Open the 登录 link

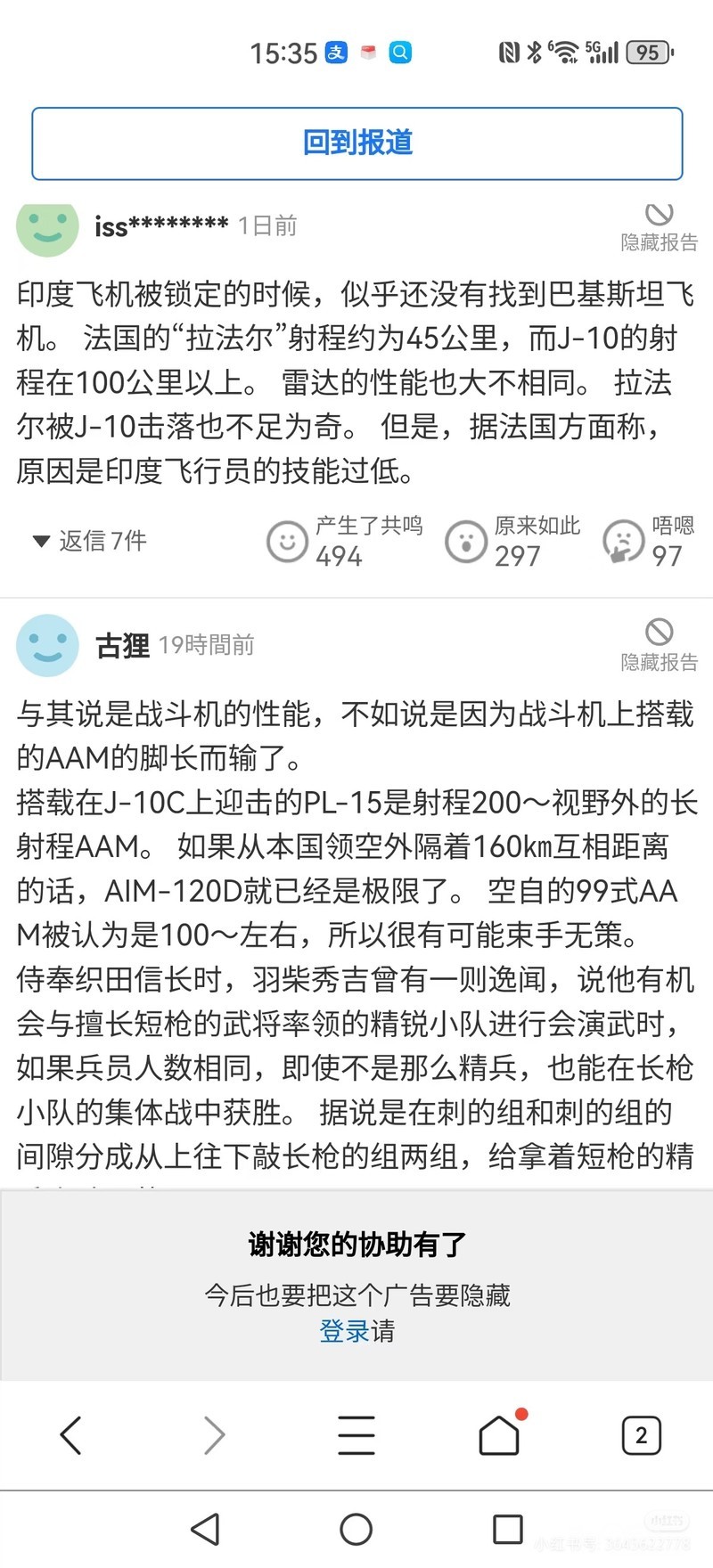tap(343, 1331)
